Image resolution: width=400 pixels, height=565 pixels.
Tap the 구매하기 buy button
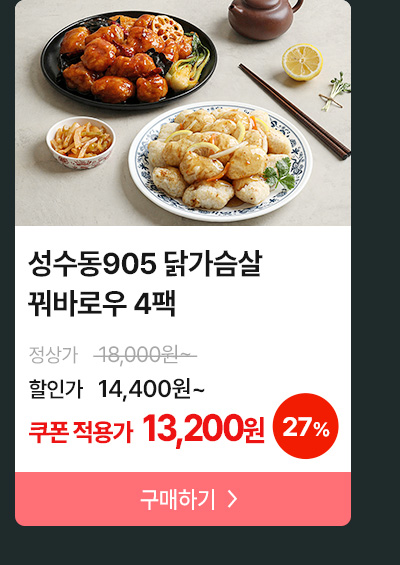point(183,499)
